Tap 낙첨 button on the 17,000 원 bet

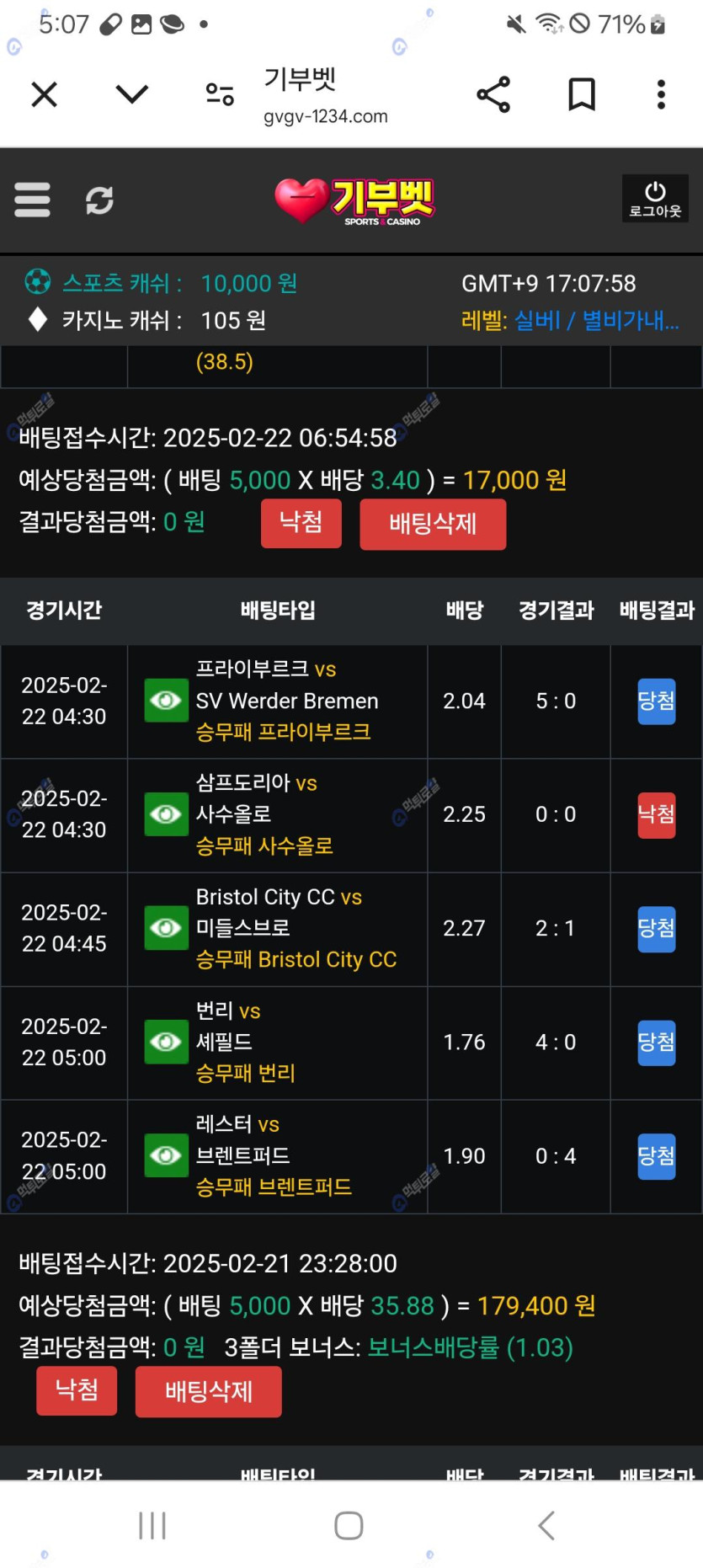point(301,523)
